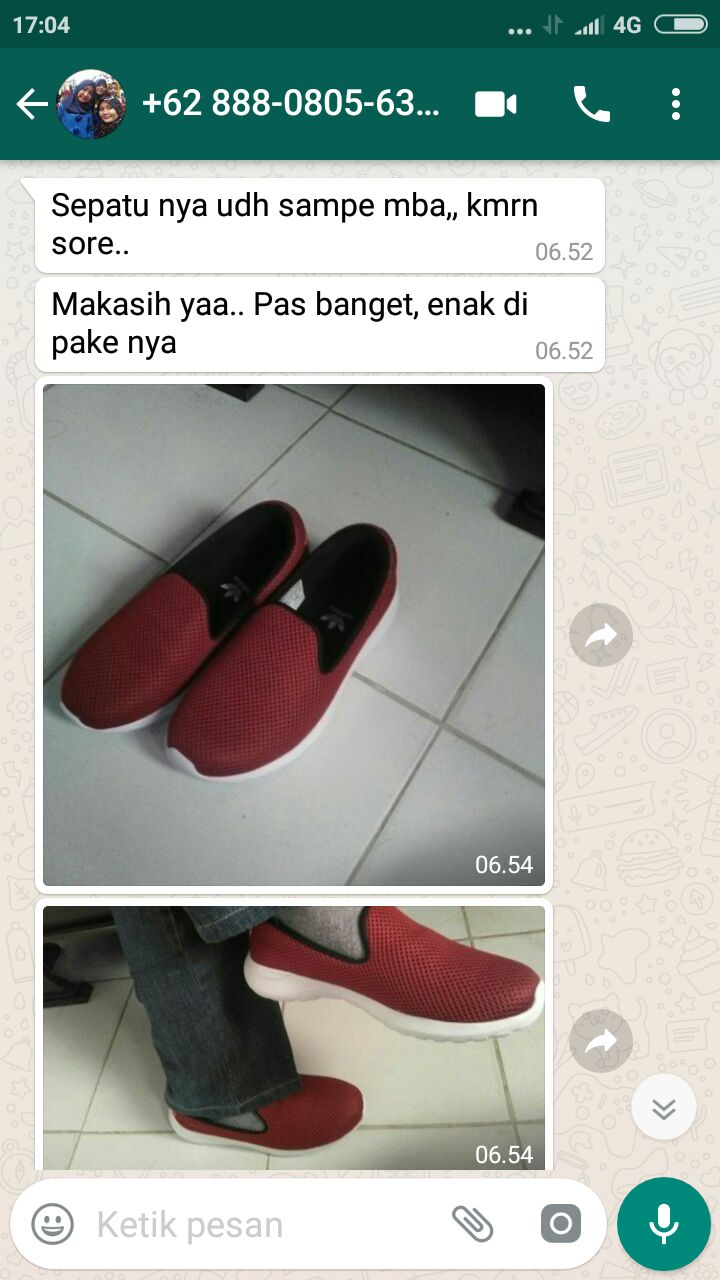720x1280 pixels.
Task: Start a voice call
Action: [x=591, y=104]
